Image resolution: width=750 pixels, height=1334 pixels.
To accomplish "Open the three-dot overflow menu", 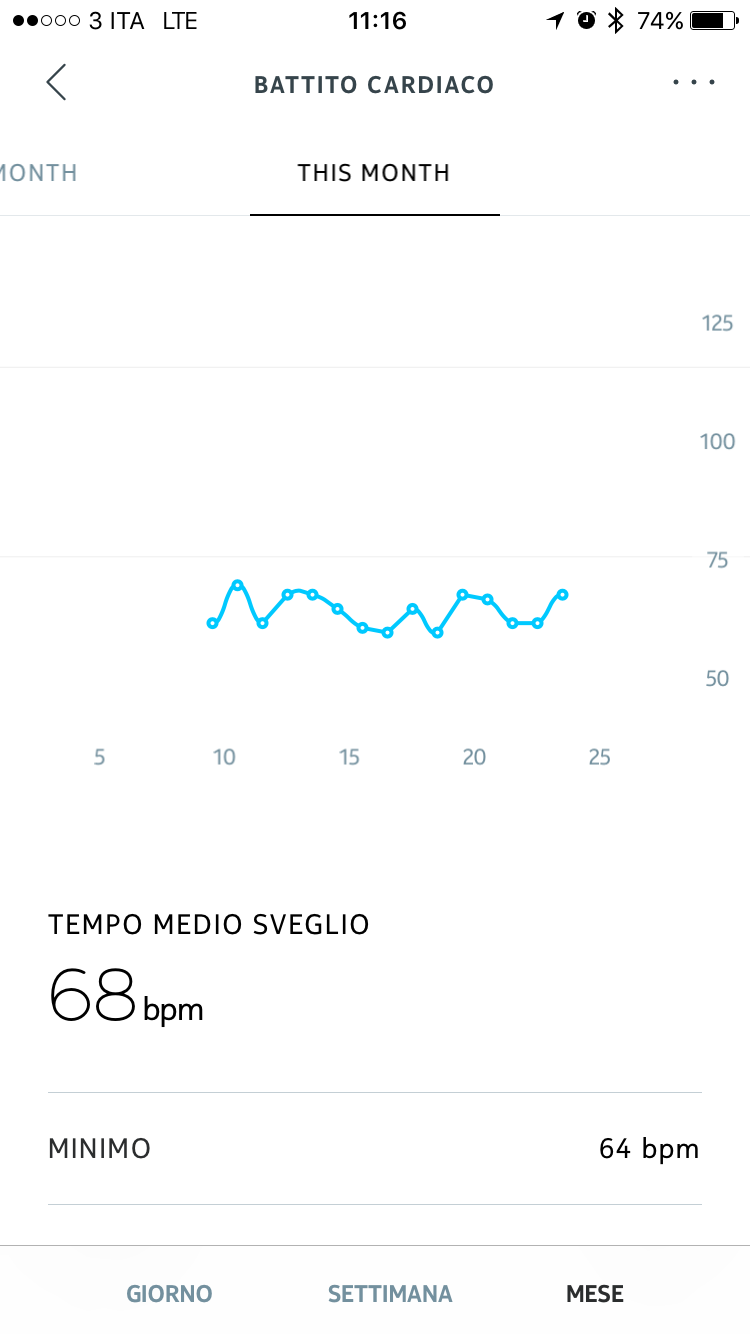I will 694,83.
